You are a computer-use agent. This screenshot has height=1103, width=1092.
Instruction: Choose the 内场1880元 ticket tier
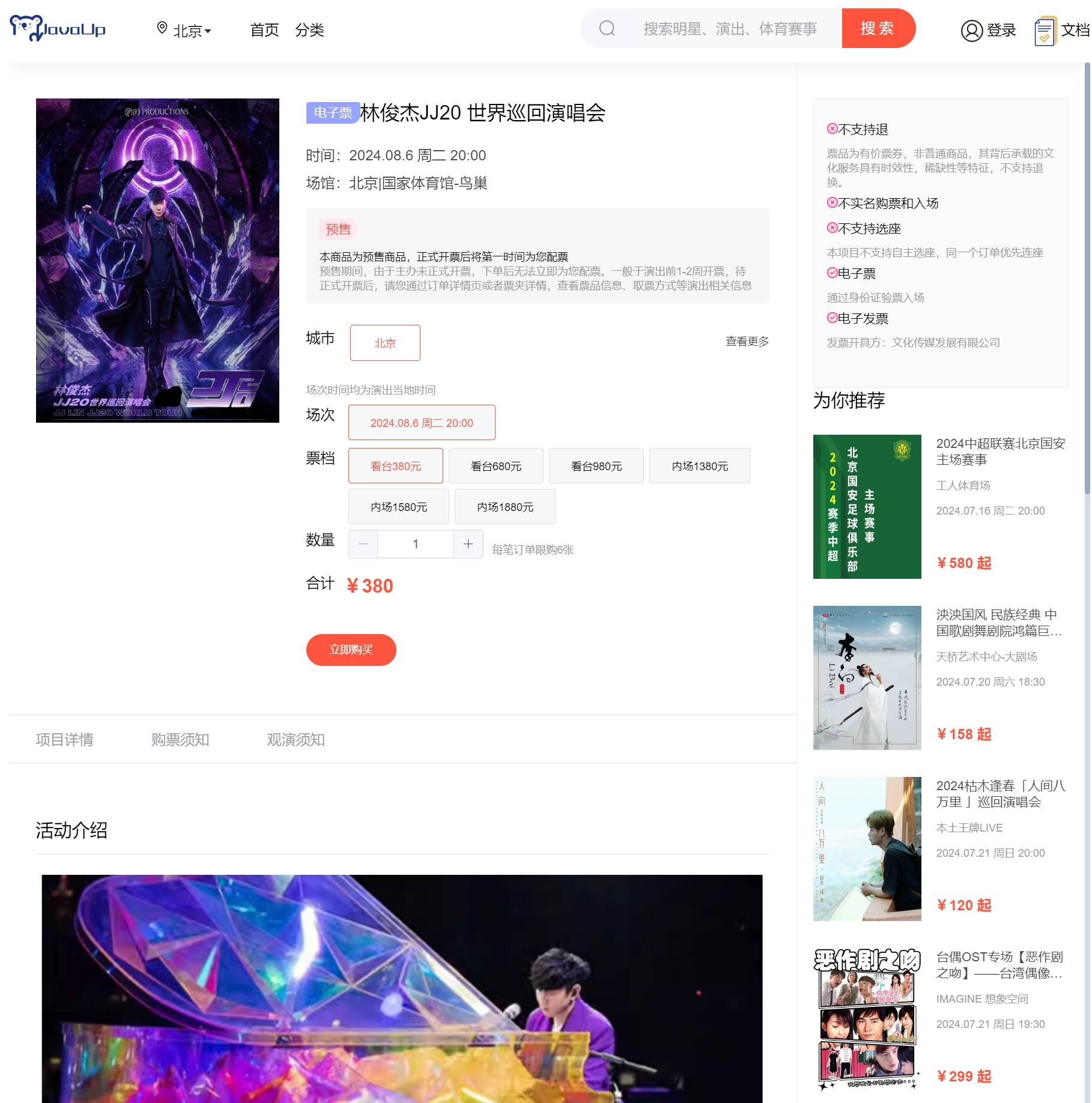tap(505, 507)
